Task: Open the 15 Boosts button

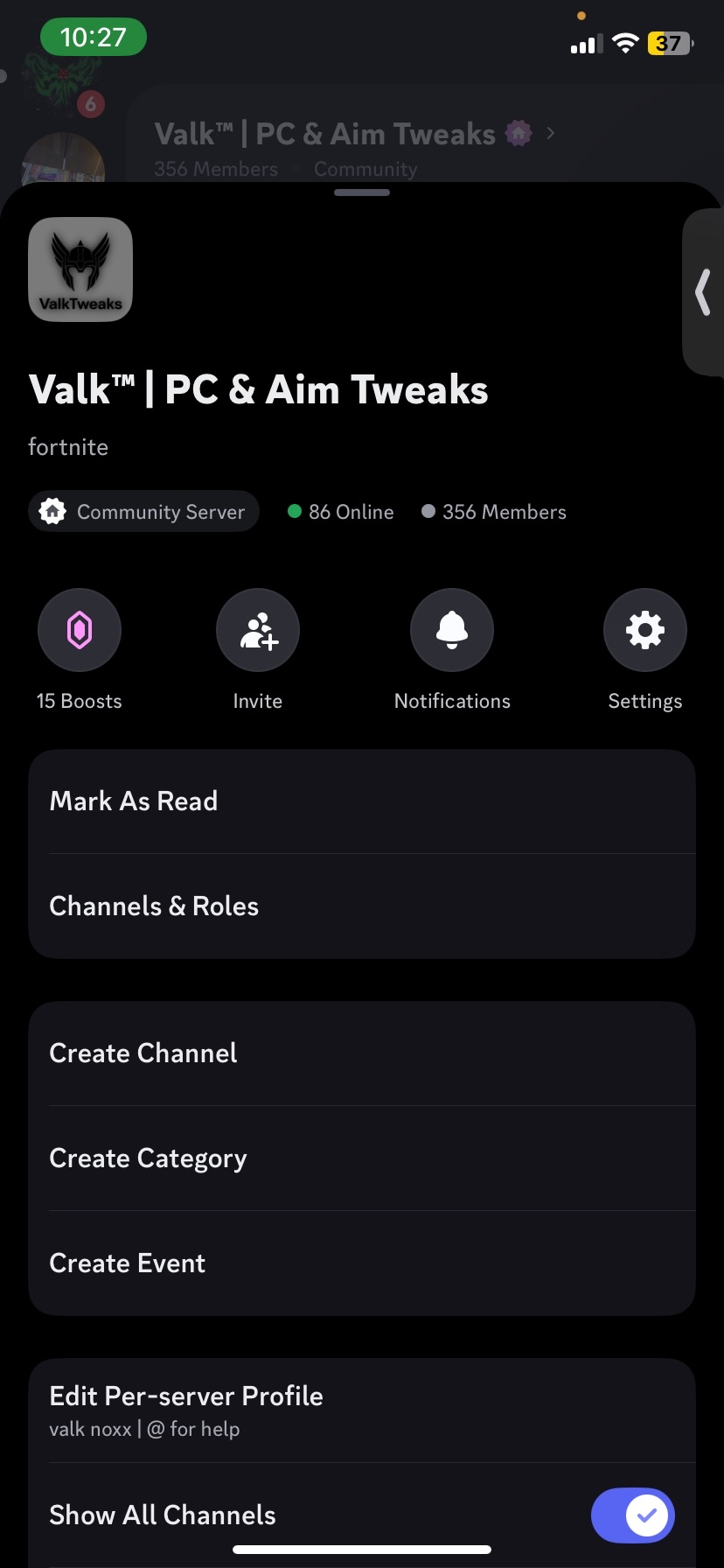Action: pos(80,630)
